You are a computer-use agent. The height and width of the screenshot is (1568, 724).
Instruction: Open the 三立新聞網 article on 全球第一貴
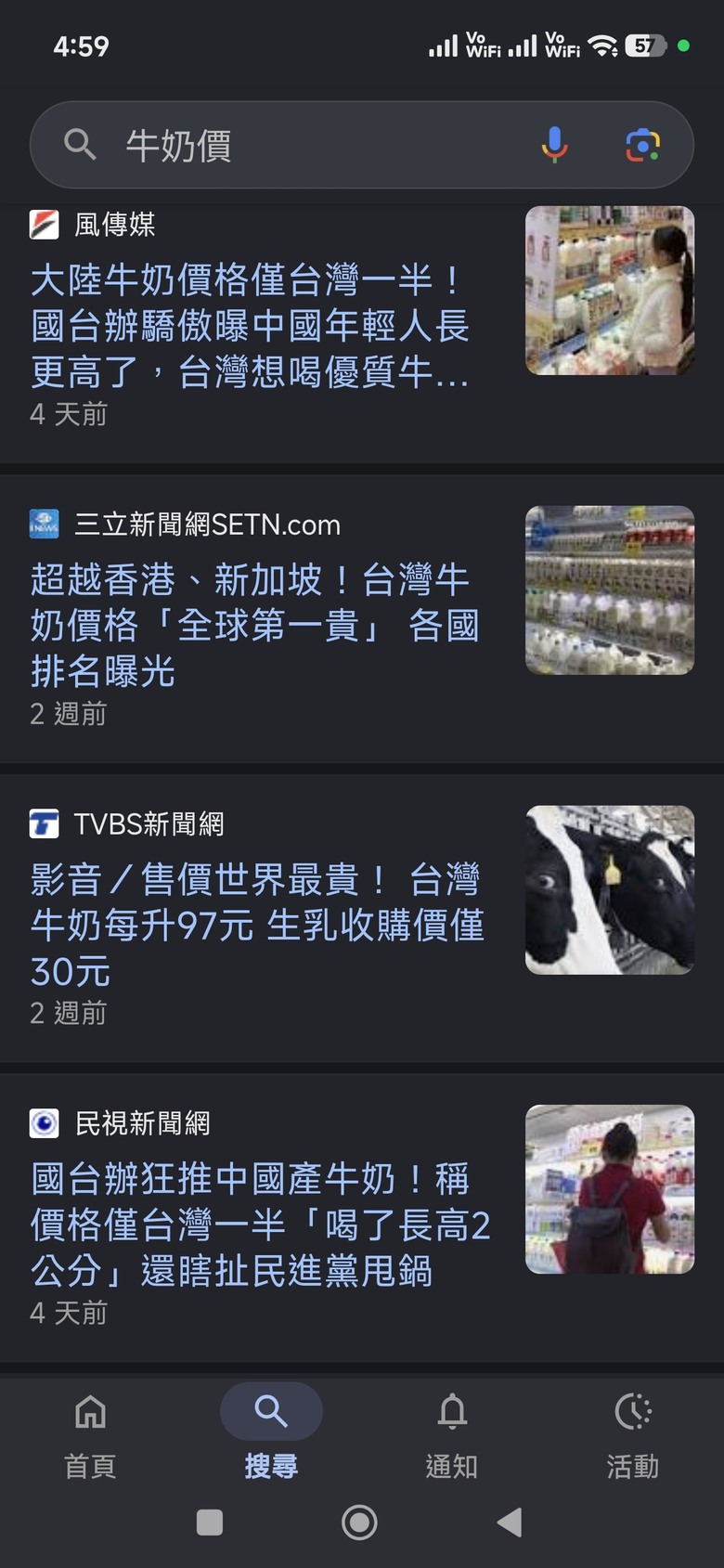click(x=255, y=625)
